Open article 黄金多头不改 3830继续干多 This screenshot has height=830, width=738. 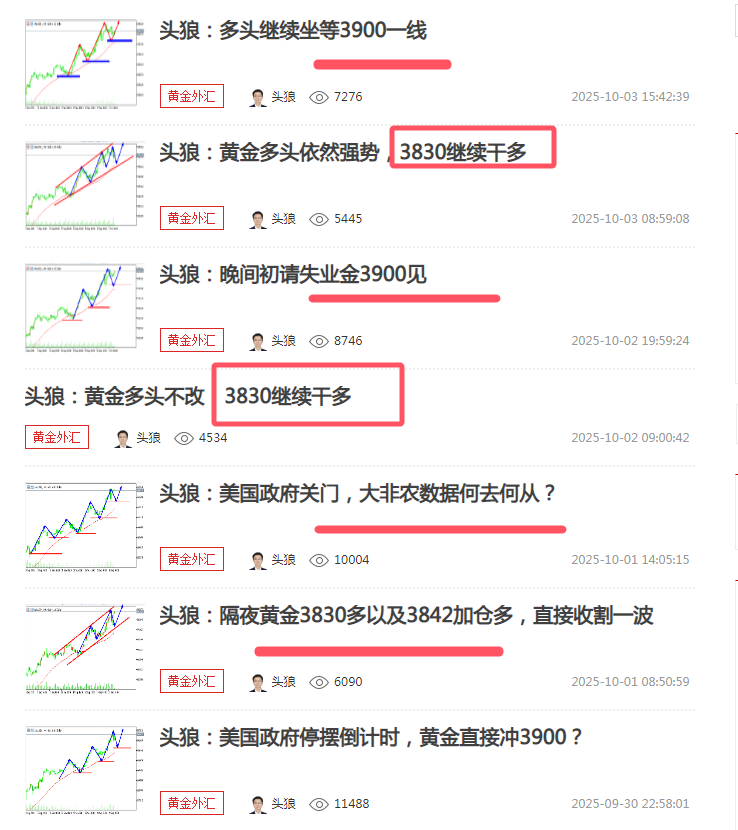point(188,396)
